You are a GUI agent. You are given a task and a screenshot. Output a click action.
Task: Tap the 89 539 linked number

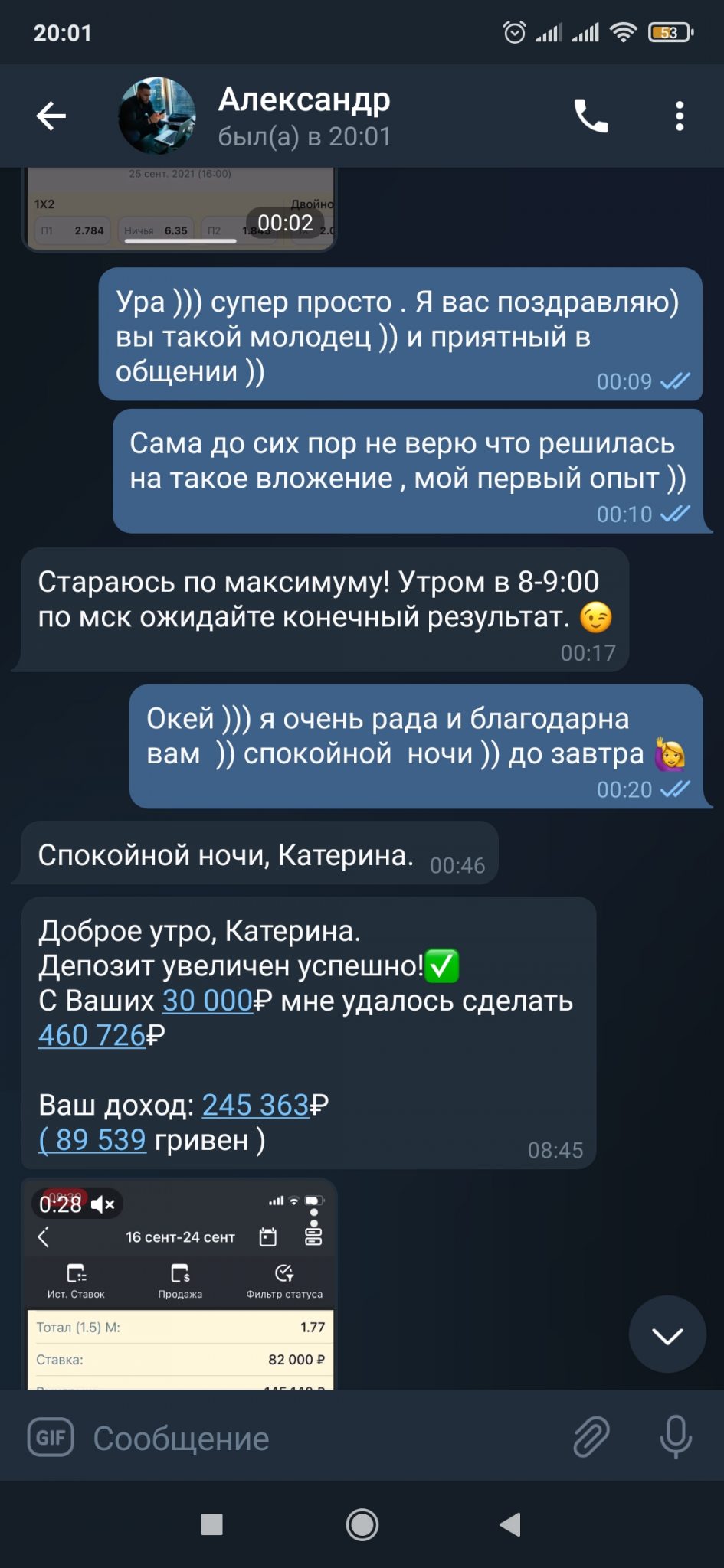(93, 1140)
